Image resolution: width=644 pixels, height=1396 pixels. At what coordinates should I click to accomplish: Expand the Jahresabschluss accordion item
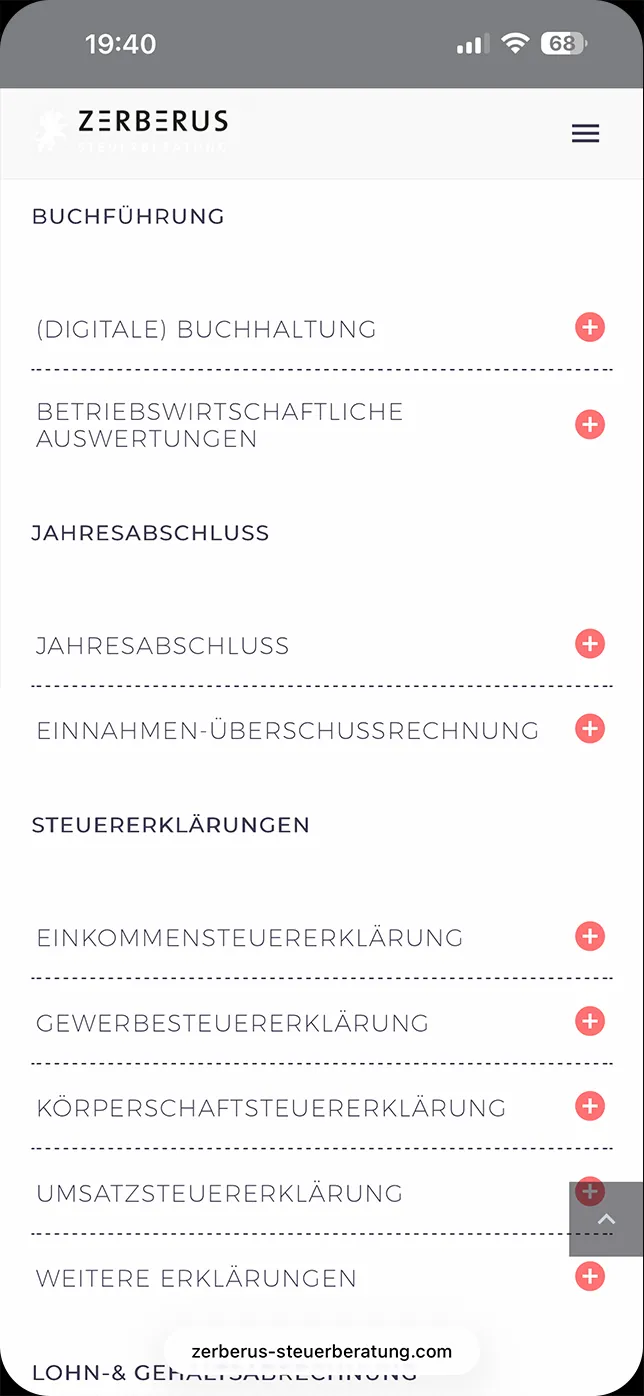pyautogui.click(x=590, y=644)
